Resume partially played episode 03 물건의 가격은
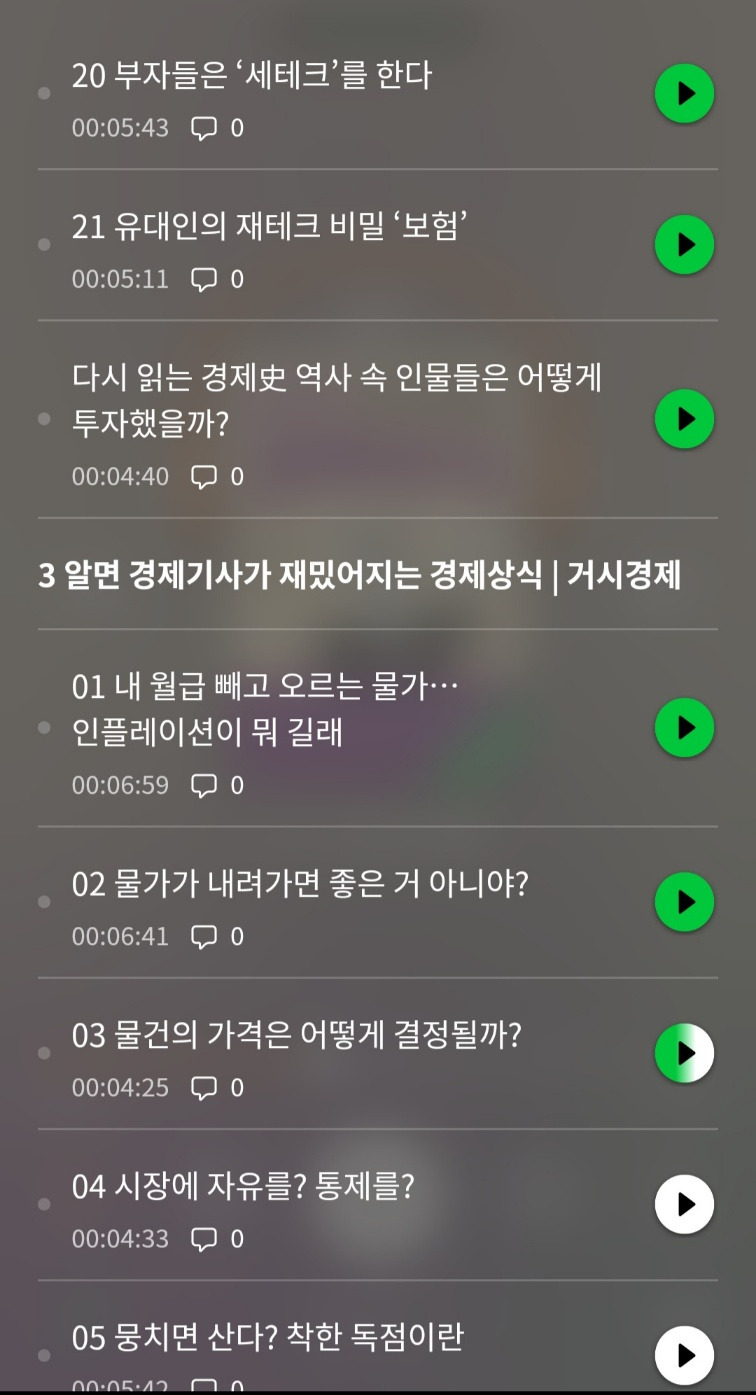Image resolution: width=756 pixels, height=1395 pixels. point(684,1052)
